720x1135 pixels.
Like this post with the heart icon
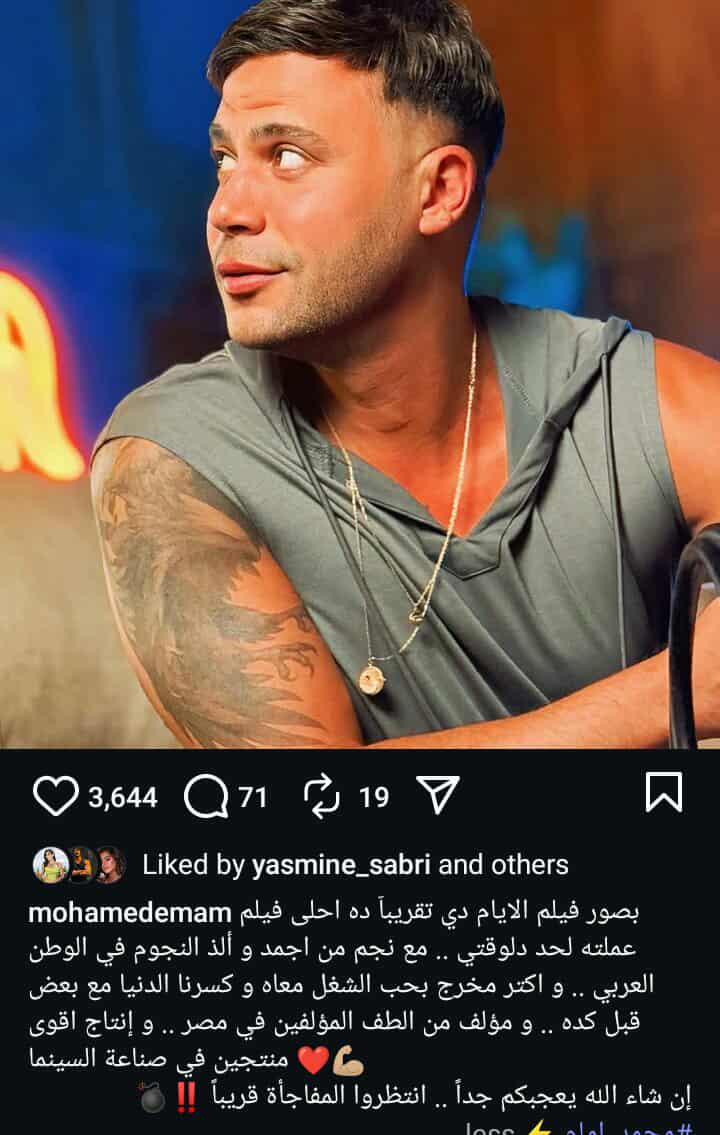point(56,796)
